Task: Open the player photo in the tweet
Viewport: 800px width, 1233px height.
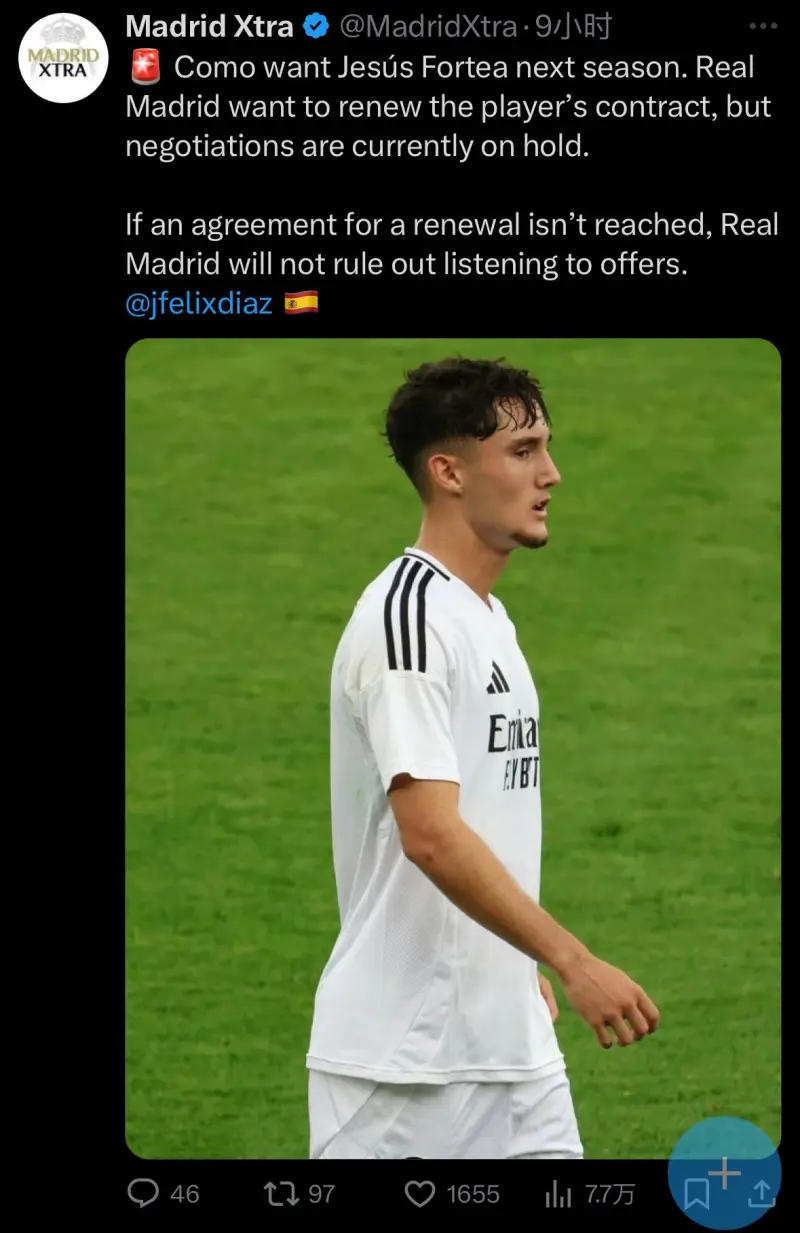Action: pyautogui.click(x=452, y=748)
